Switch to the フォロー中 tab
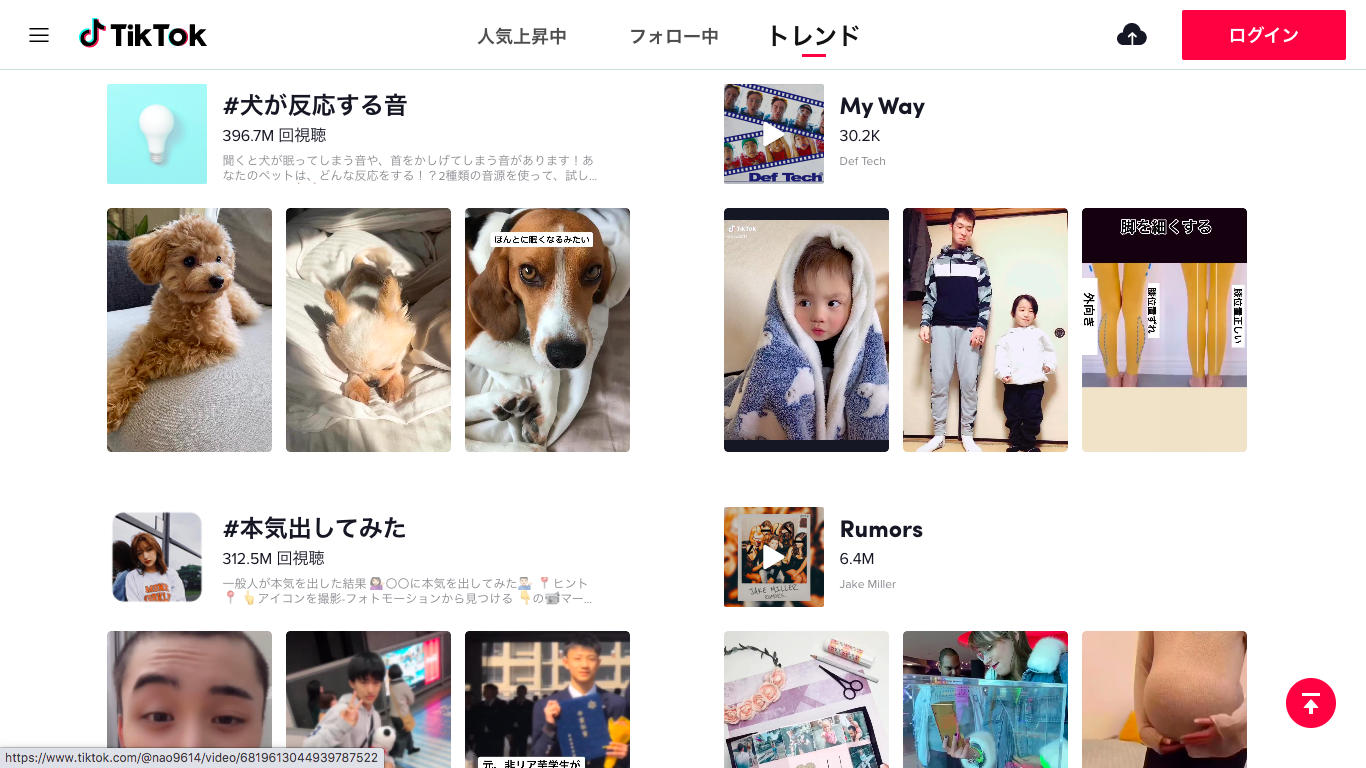Viewport: 1366px width, 768px height. pos(673,36)
